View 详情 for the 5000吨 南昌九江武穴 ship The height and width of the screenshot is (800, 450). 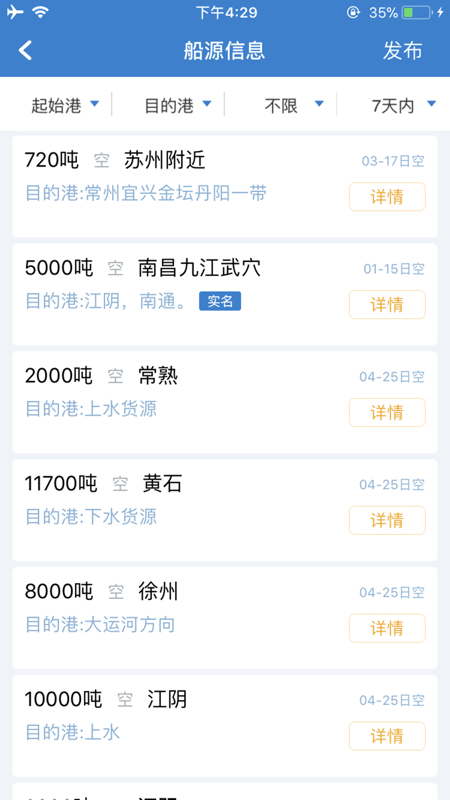tap(387, 305)
